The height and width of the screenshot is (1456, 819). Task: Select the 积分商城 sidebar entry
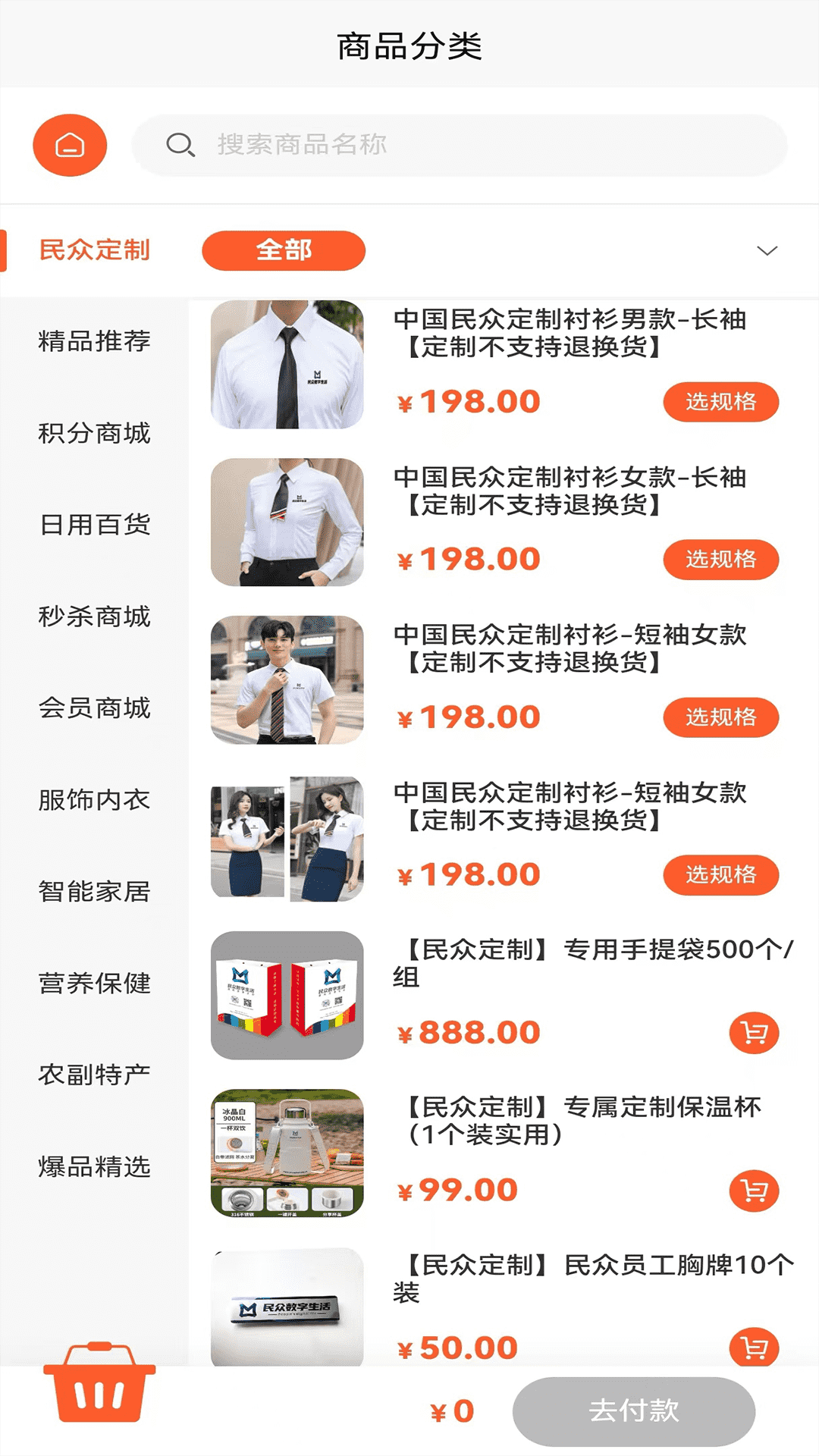point(93,434)
